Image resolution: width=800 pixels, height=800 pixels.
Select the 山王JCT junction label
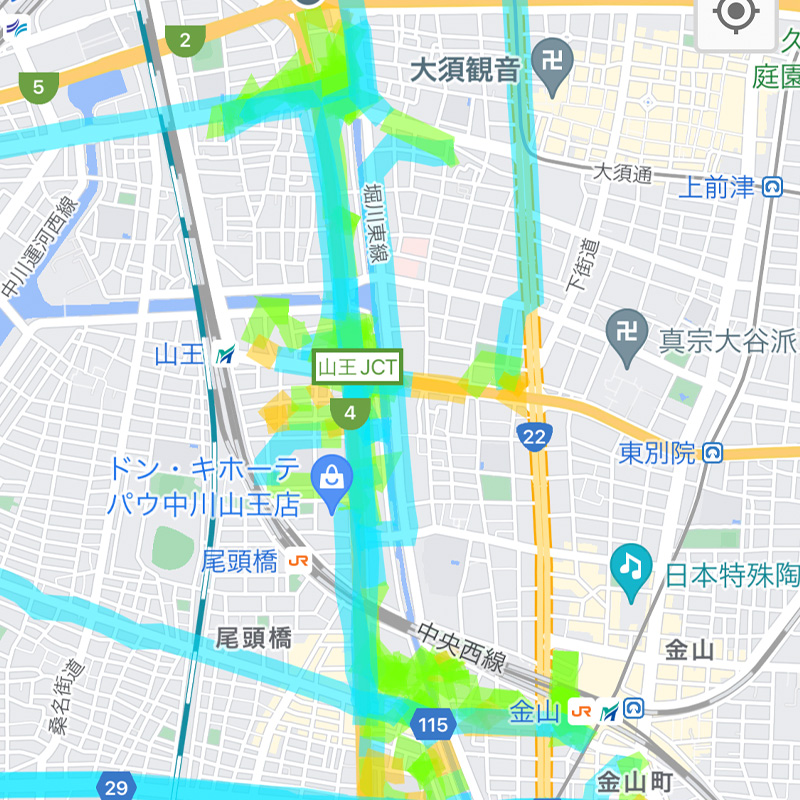click(358, 367)
